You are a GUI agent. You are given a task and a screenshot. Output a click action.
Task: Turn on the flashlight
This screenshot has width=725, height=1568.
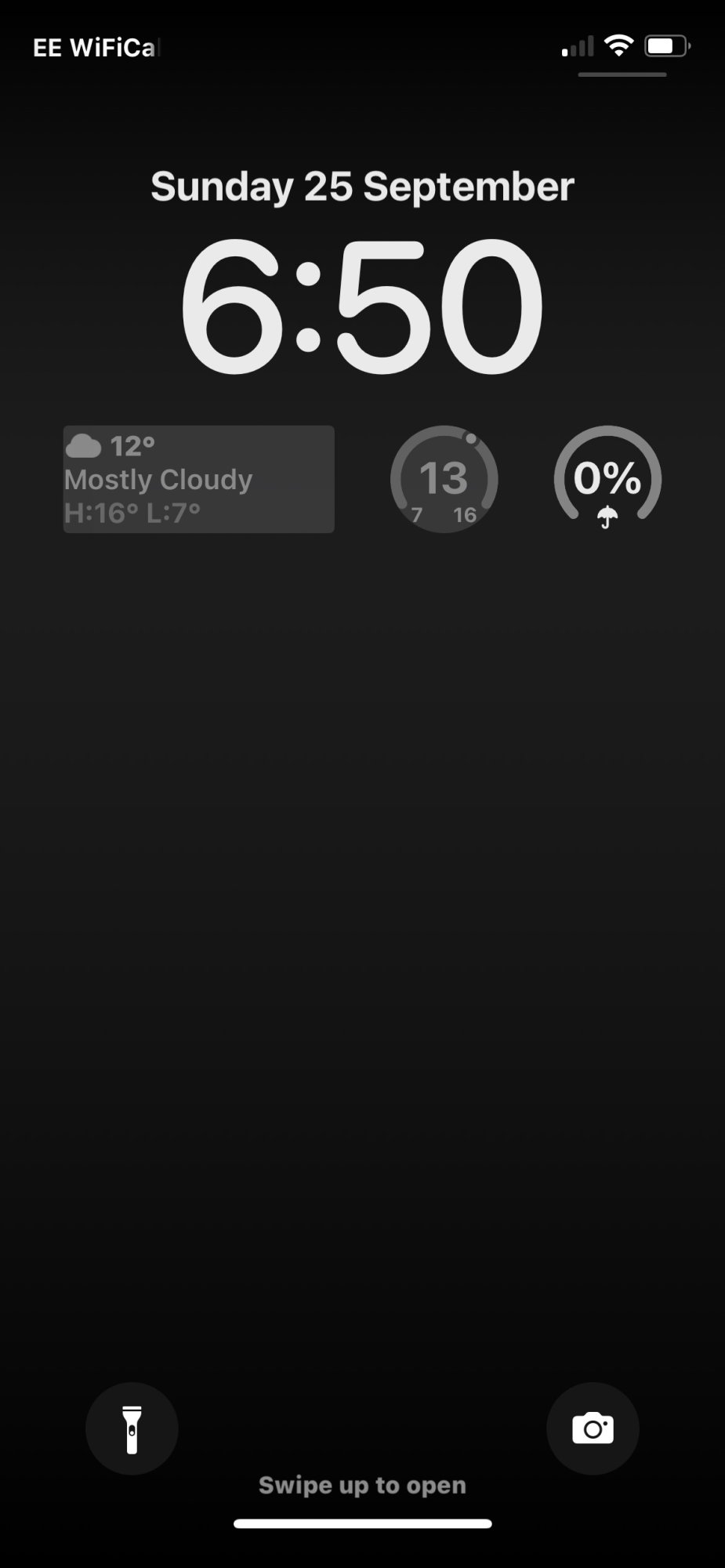click(x=132, y=1428)
